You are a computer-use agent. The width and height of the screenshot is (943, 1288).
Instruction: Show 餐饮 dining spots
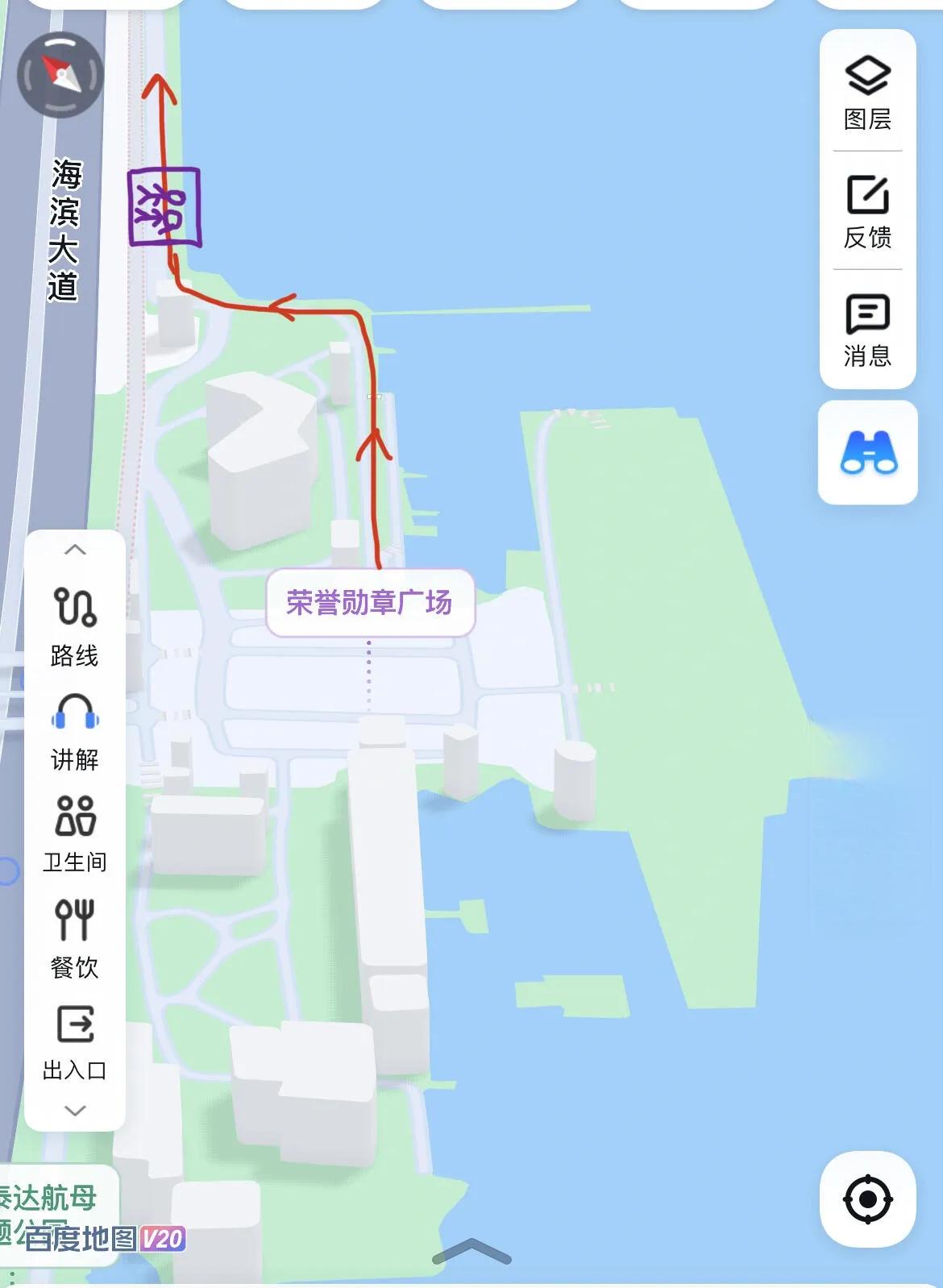click(75, 938)
